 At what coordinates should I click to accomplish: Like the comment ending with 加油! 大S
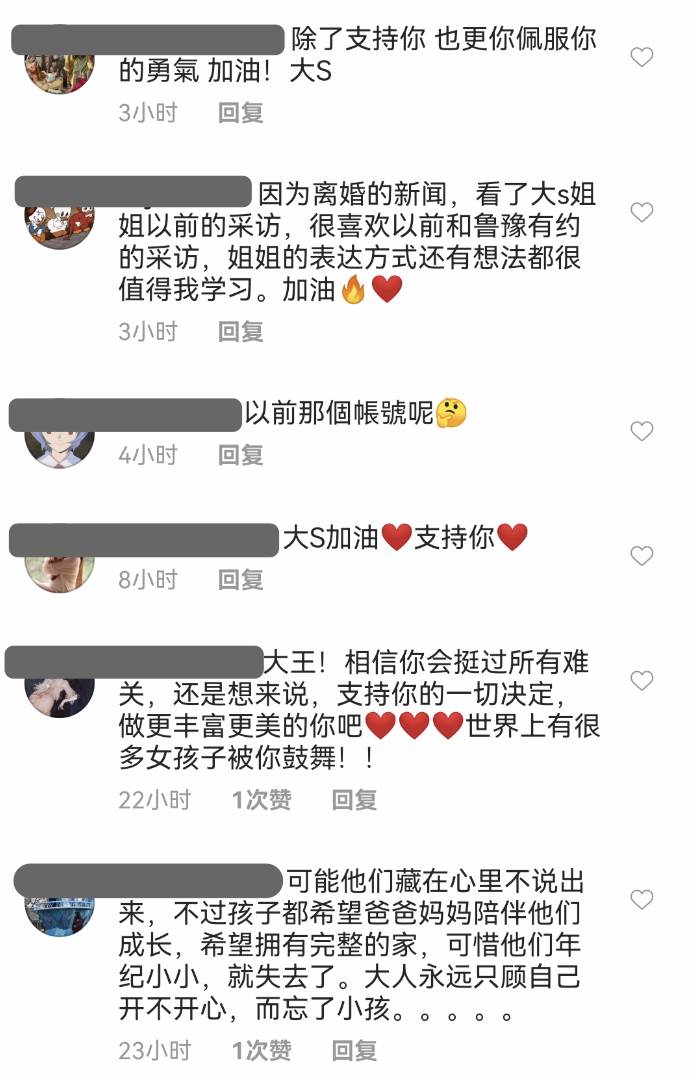pyautogui.click(x=641, y=57)
